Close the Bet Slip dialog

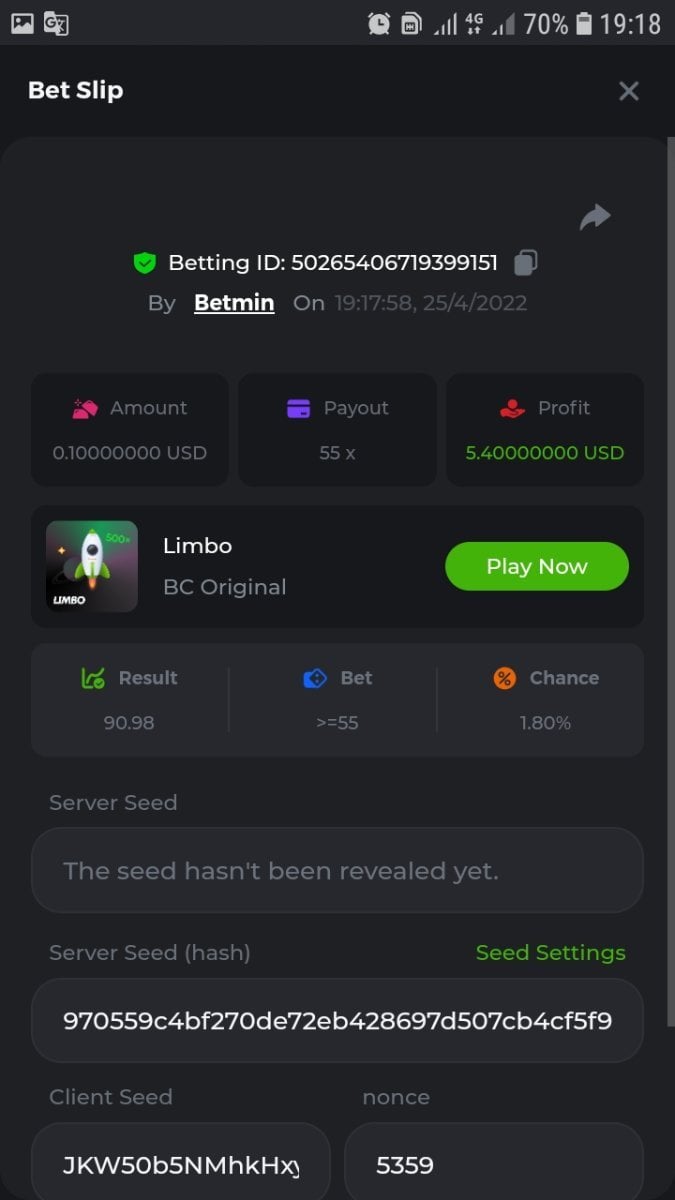(628, 91)
